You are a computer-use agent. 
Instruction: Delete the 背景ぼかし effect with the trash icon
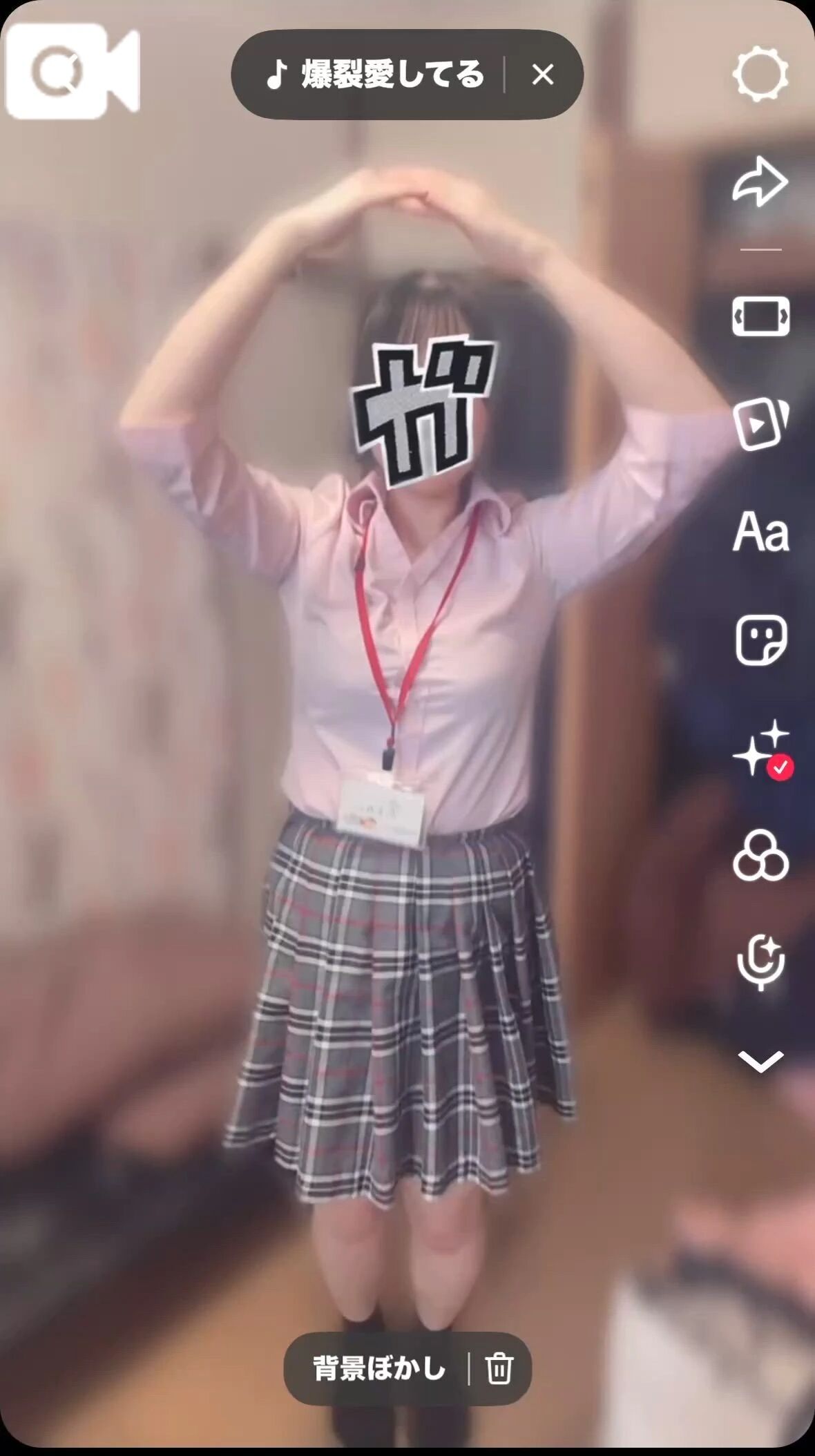click(x=499, y=1368)
